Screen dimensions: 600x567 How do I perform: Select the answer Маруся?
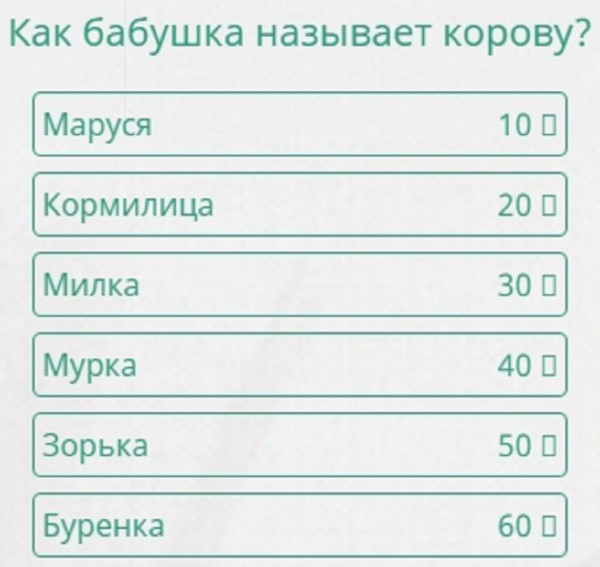(300, 125)
